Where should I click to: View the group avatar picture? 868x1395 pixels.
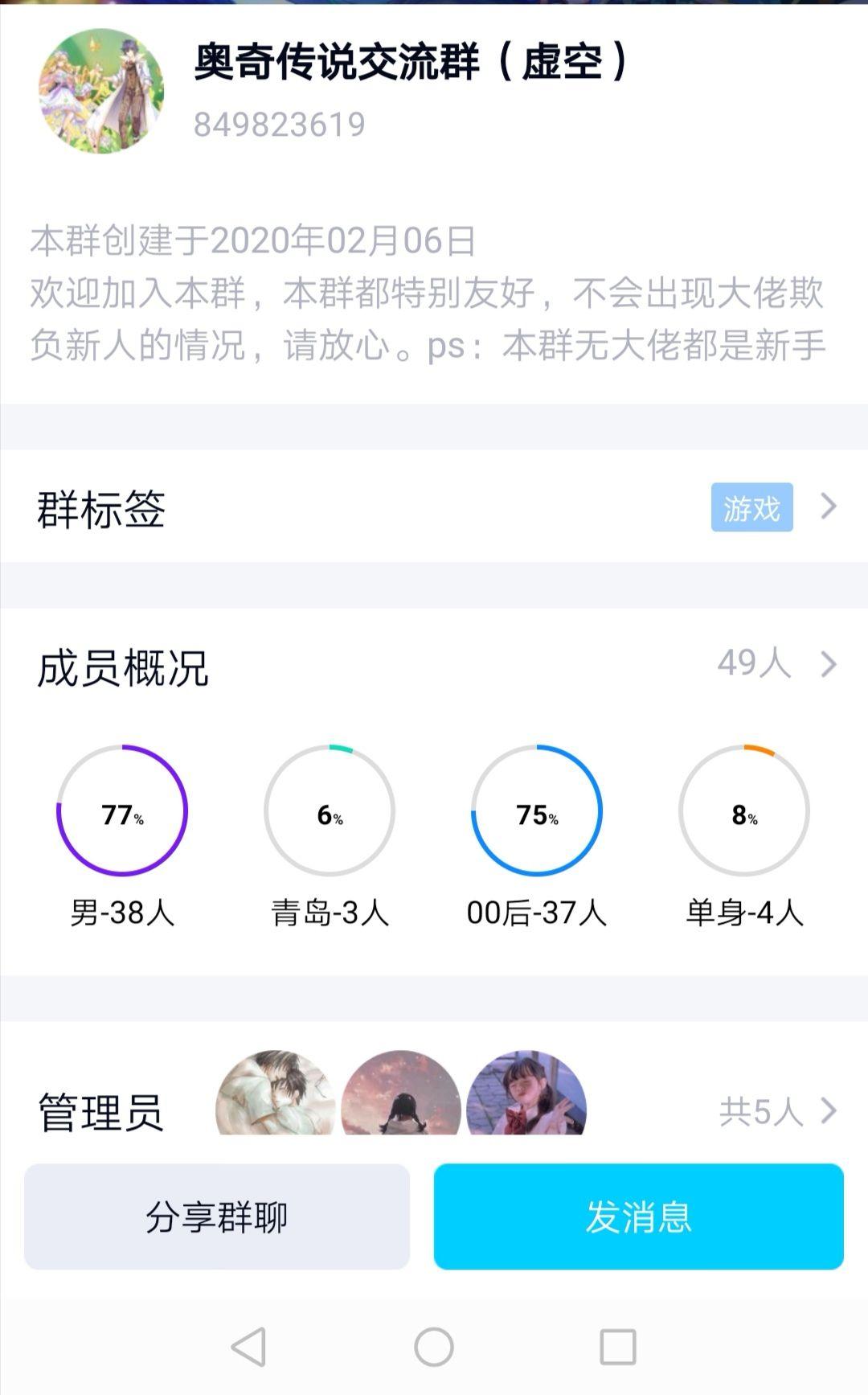coord(101,91)
